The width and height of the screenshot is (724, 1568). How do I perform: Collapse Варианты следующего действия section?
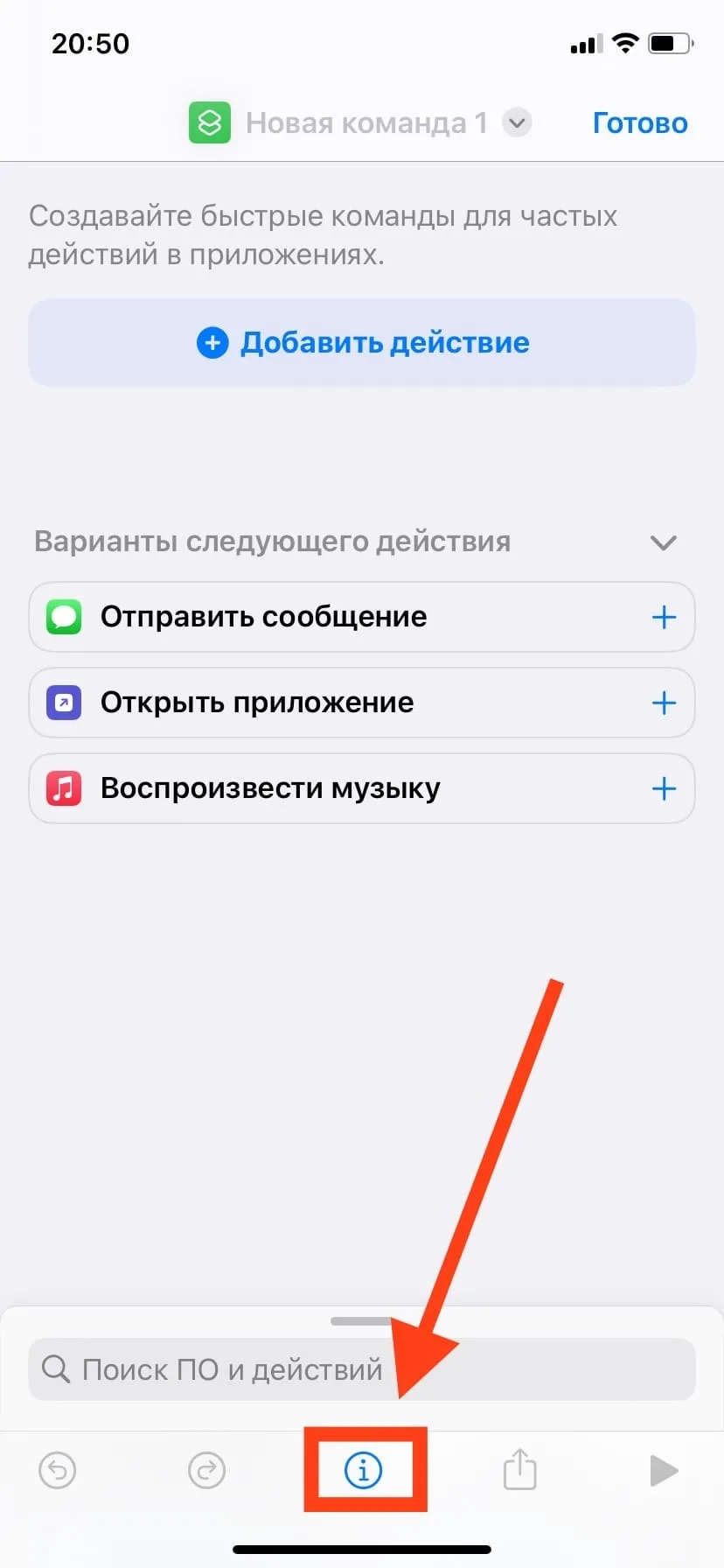664,542
